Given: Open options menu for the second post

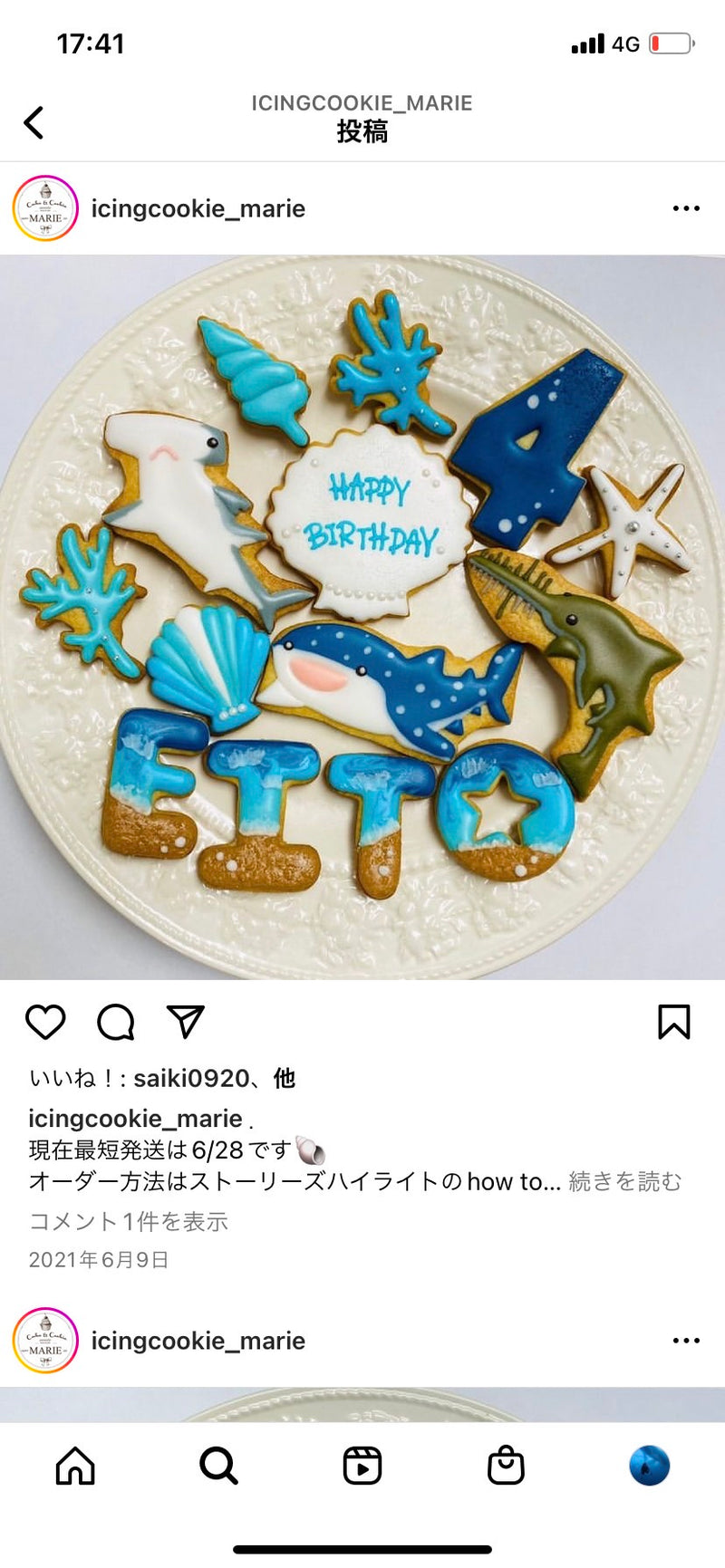Looking at the screenshot, I should pyautogui.click(x=686, y=1341).
